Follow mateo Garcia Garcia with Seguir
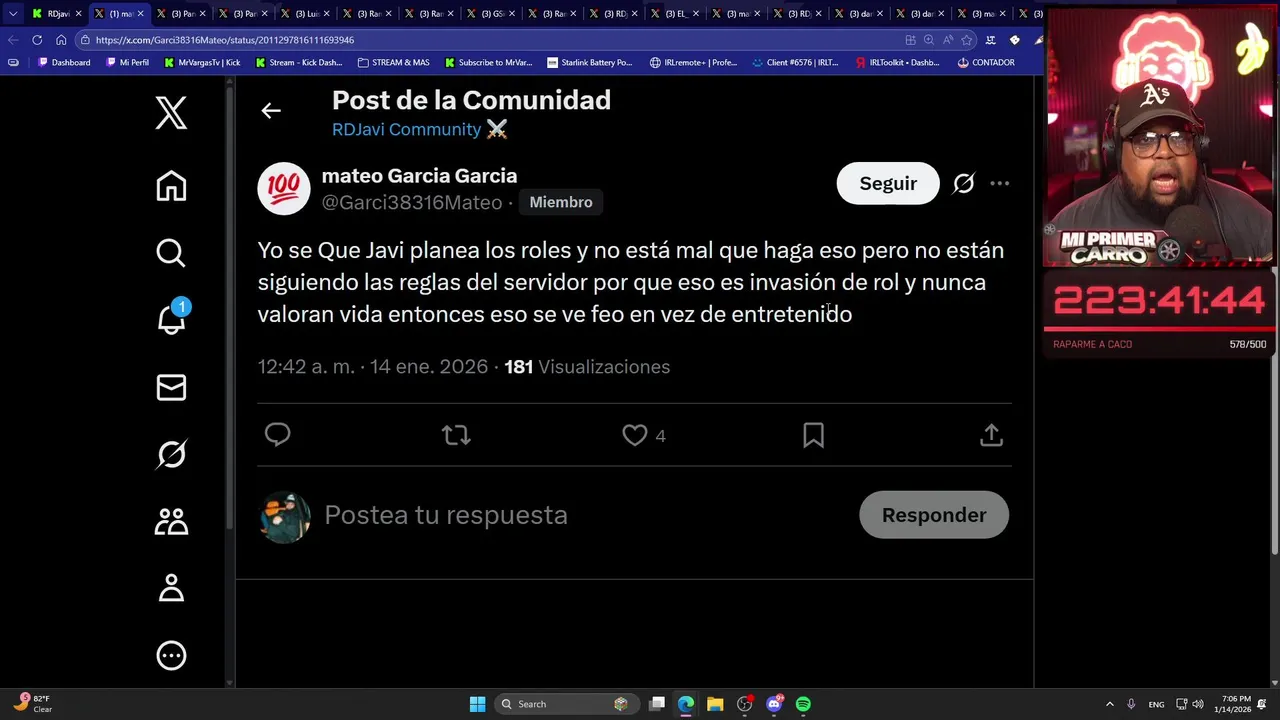This screenshot has width=1280, height=720. (x=887, y=183)
